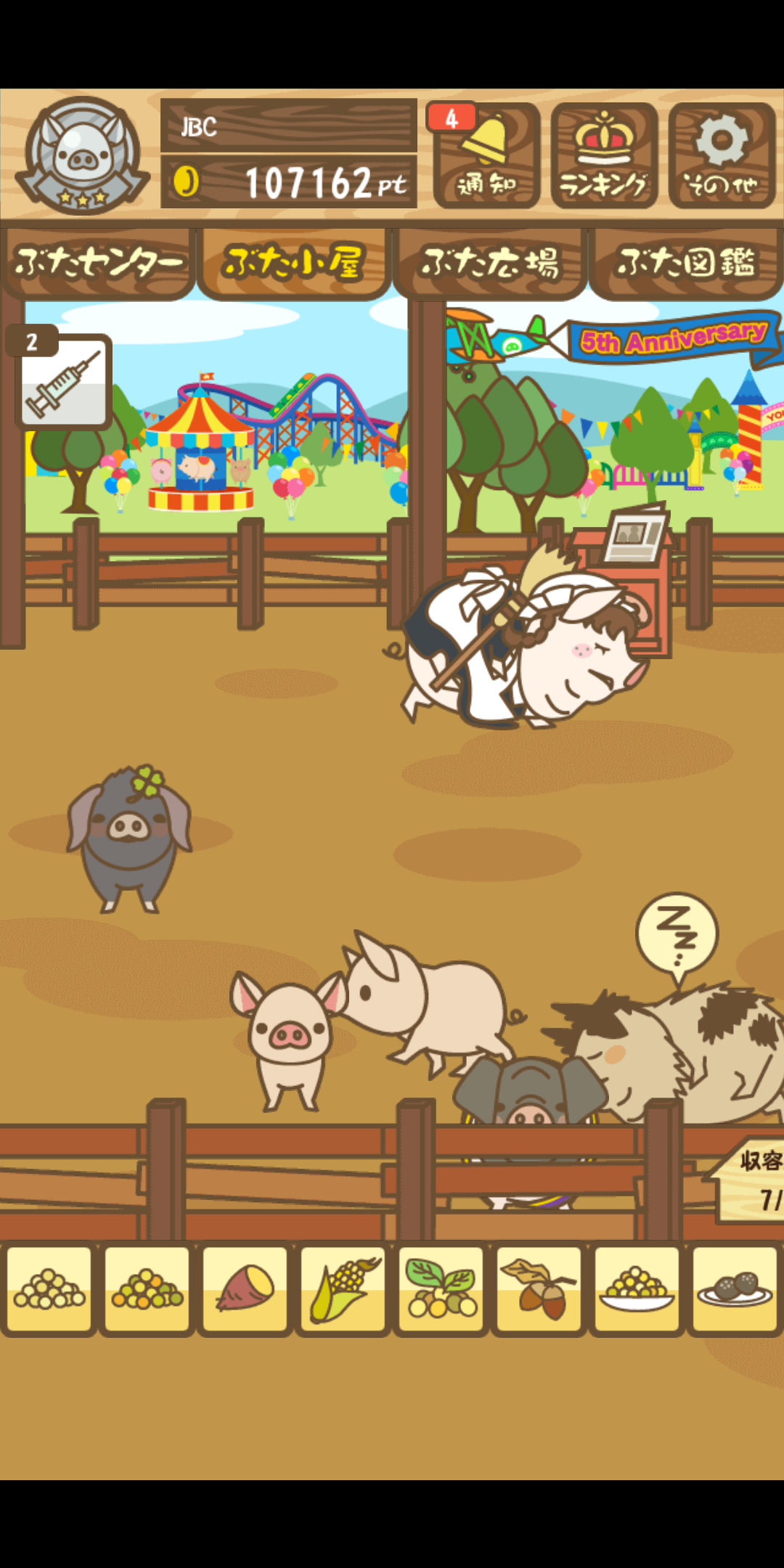This screenshot has width=784, height=1568.
Task: Open the newspaper on the mailbox
Action: (636, 535)
